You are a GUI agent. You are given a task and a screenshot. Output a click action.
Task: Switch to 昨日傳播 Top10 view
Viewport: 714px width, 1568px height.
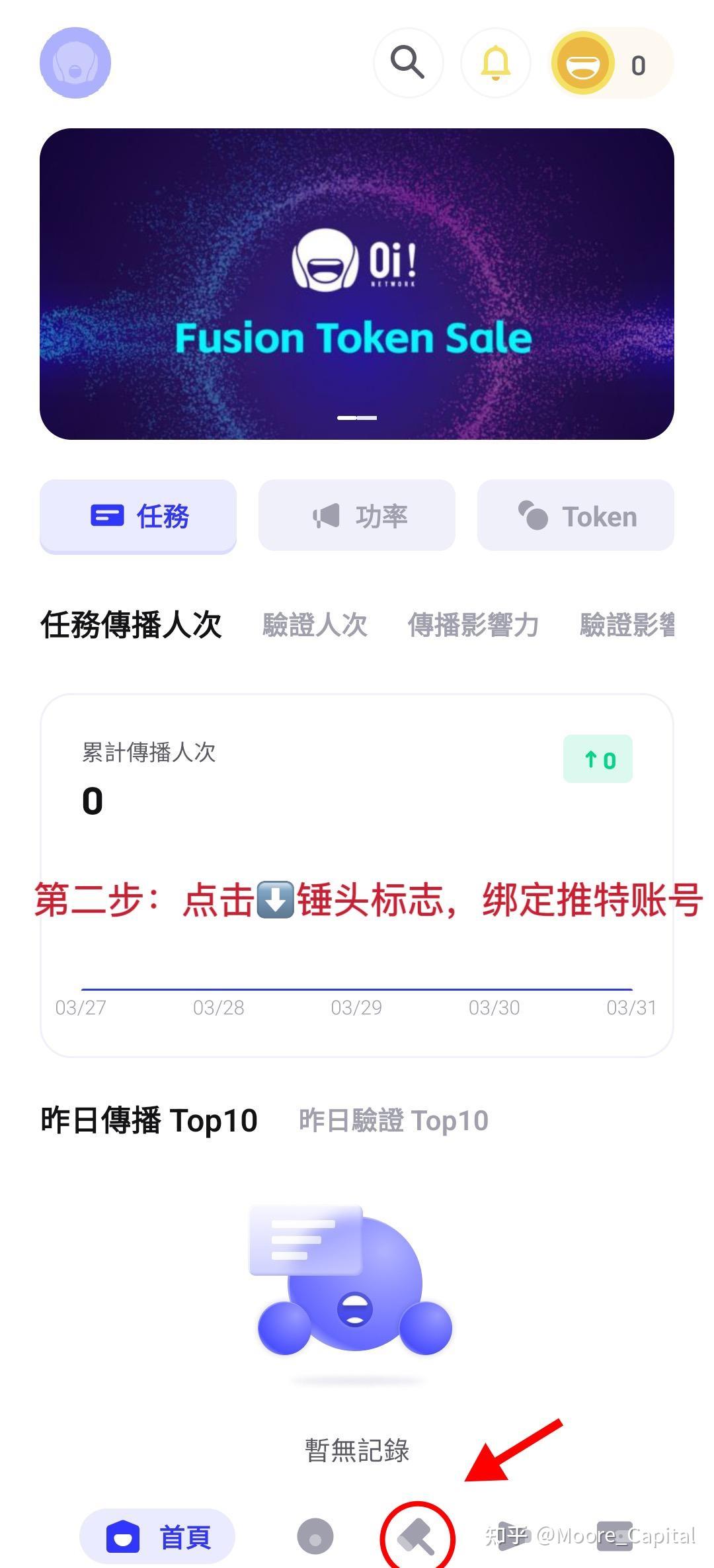(149, 1120)
